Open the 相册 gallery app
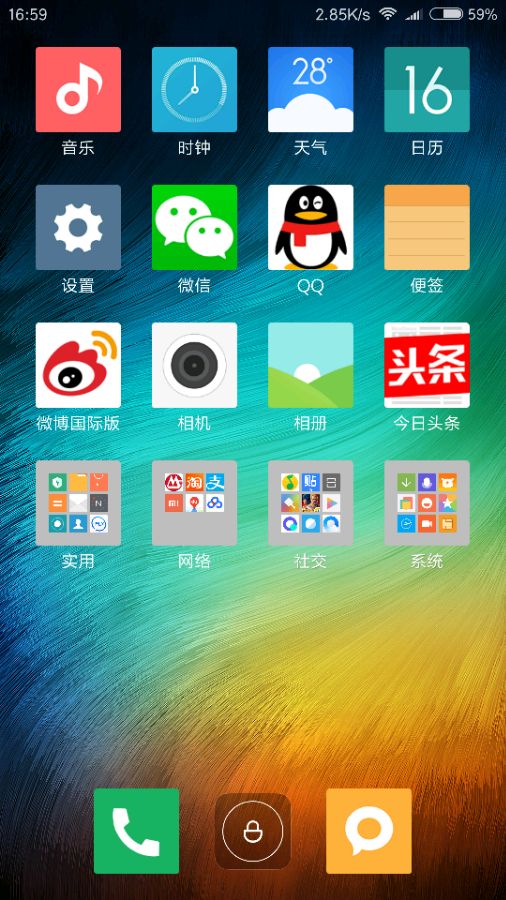This screenshot has height=900, width=506. pyautogui.click(x=310, y=365)
